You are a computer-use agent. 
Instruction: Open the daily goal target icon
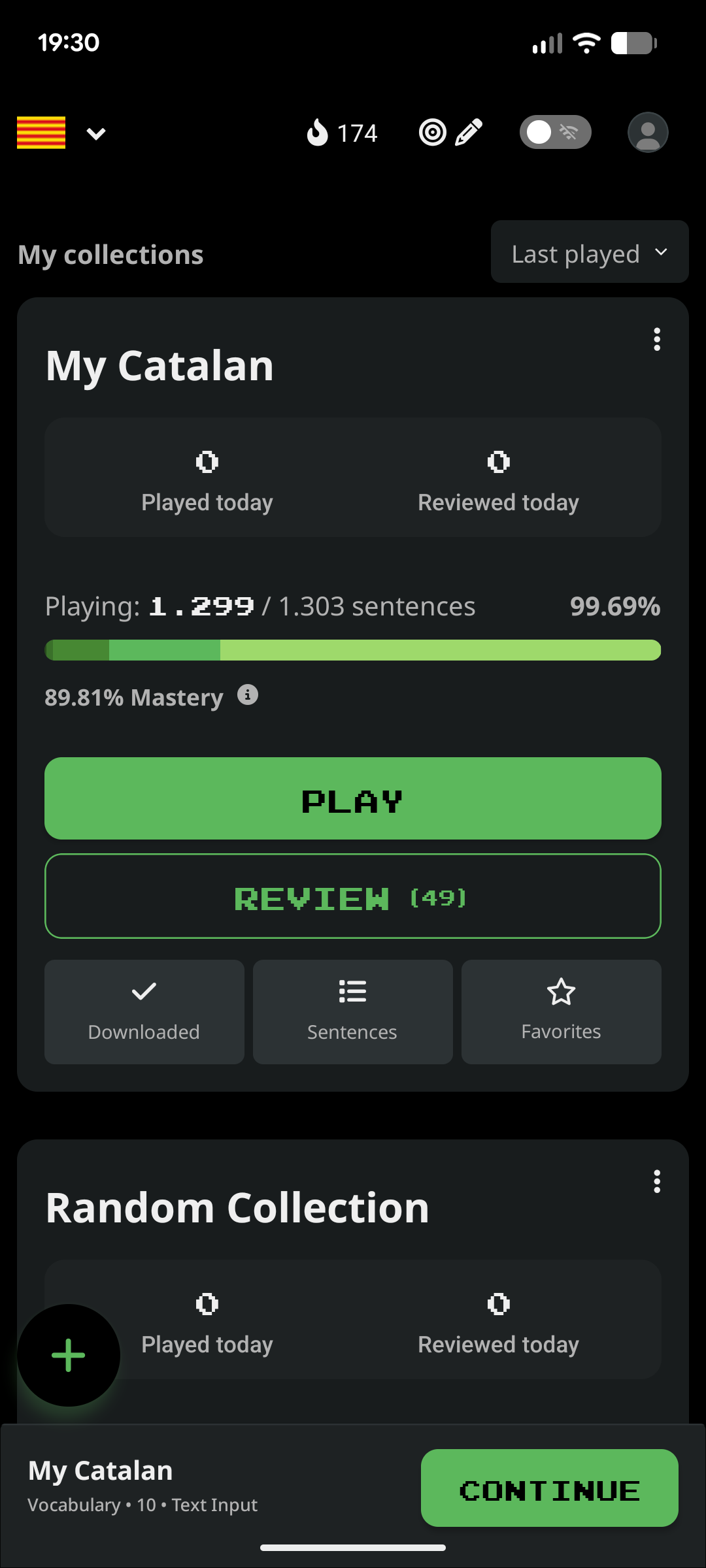(432, 133)
